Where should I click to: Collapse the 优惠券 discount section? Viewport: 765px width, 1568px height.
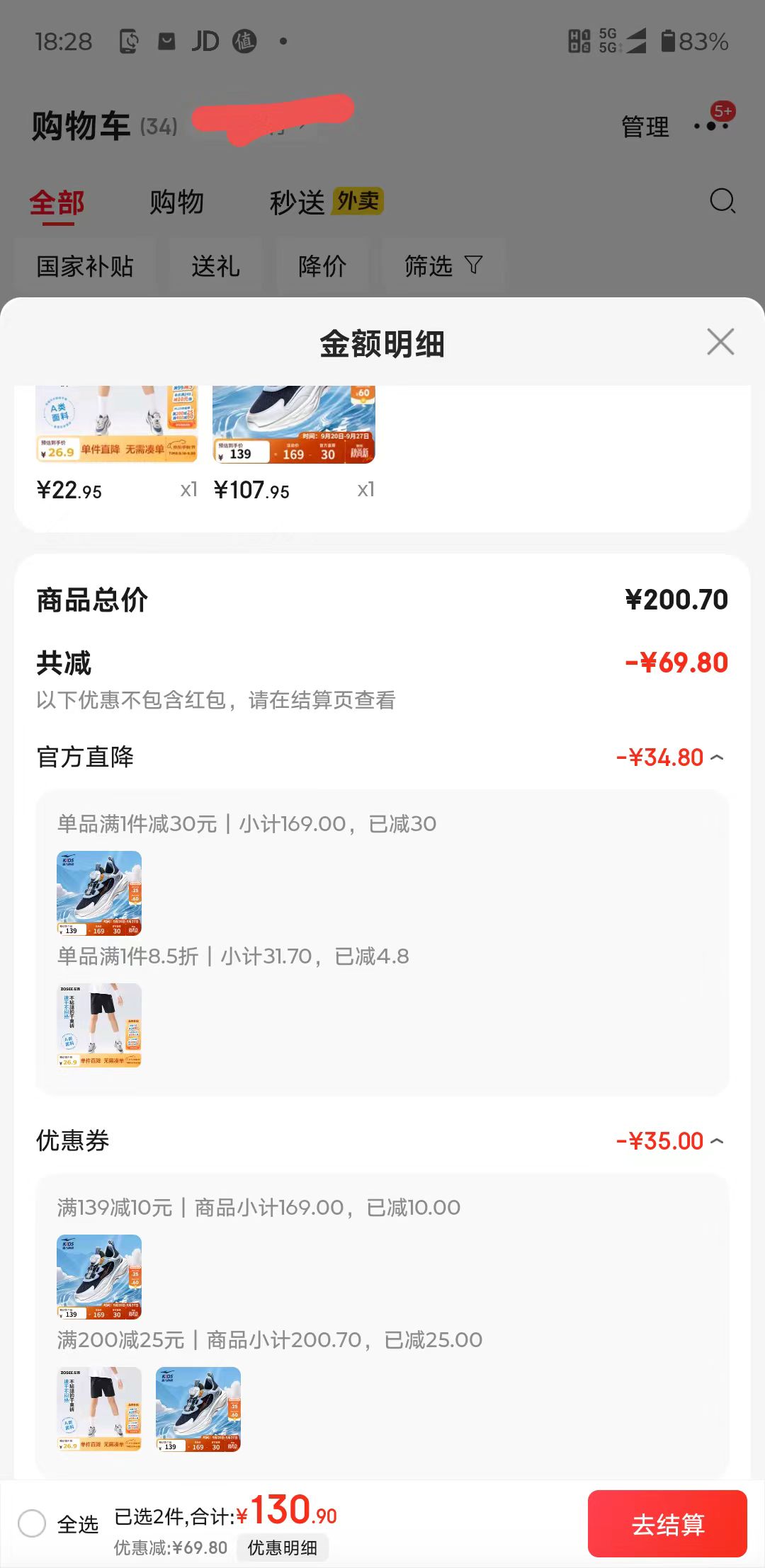coord(717,1141)
